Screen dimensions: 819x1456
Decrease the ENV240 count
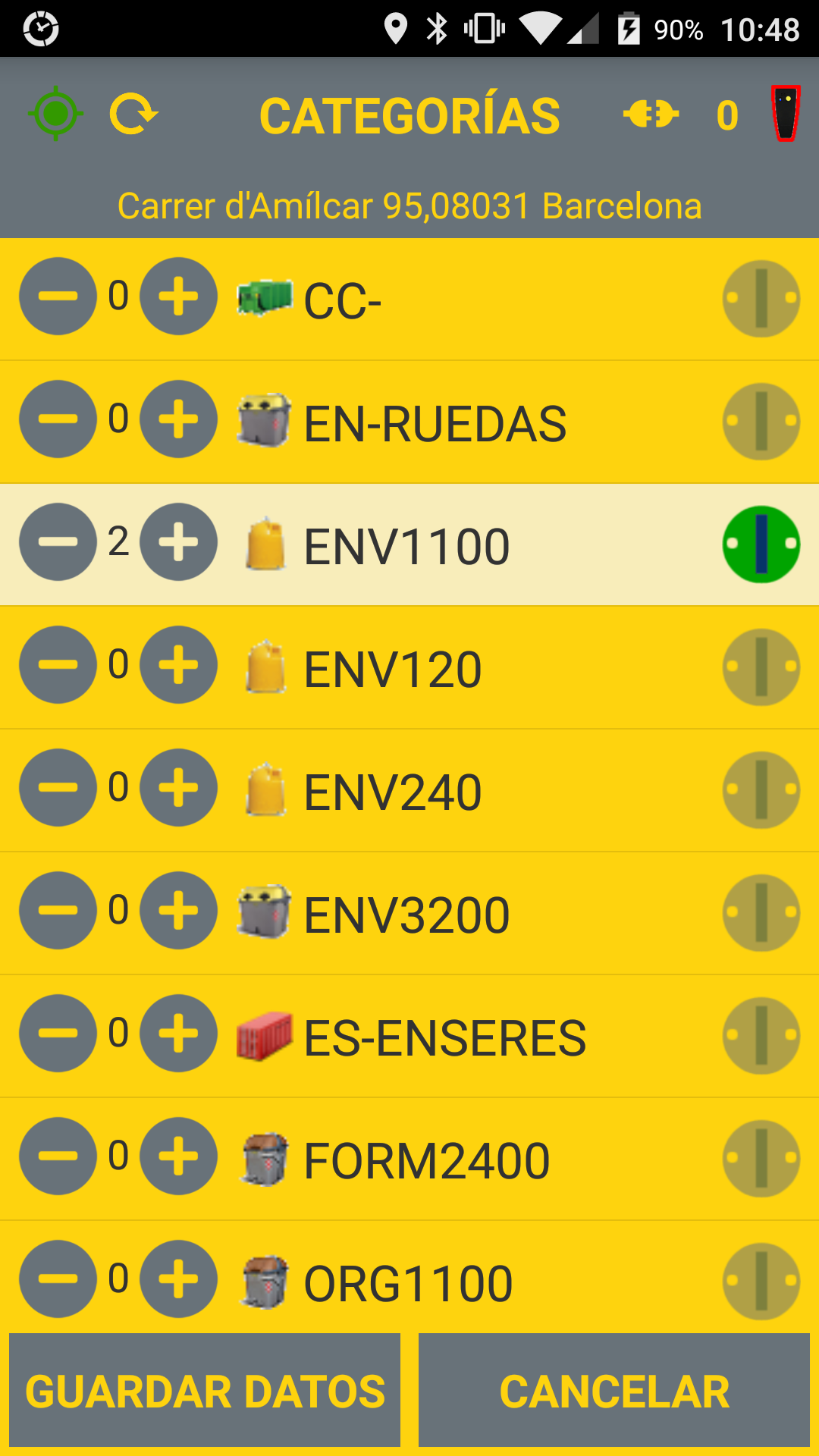pyautogui.click(x=58, y=788)
